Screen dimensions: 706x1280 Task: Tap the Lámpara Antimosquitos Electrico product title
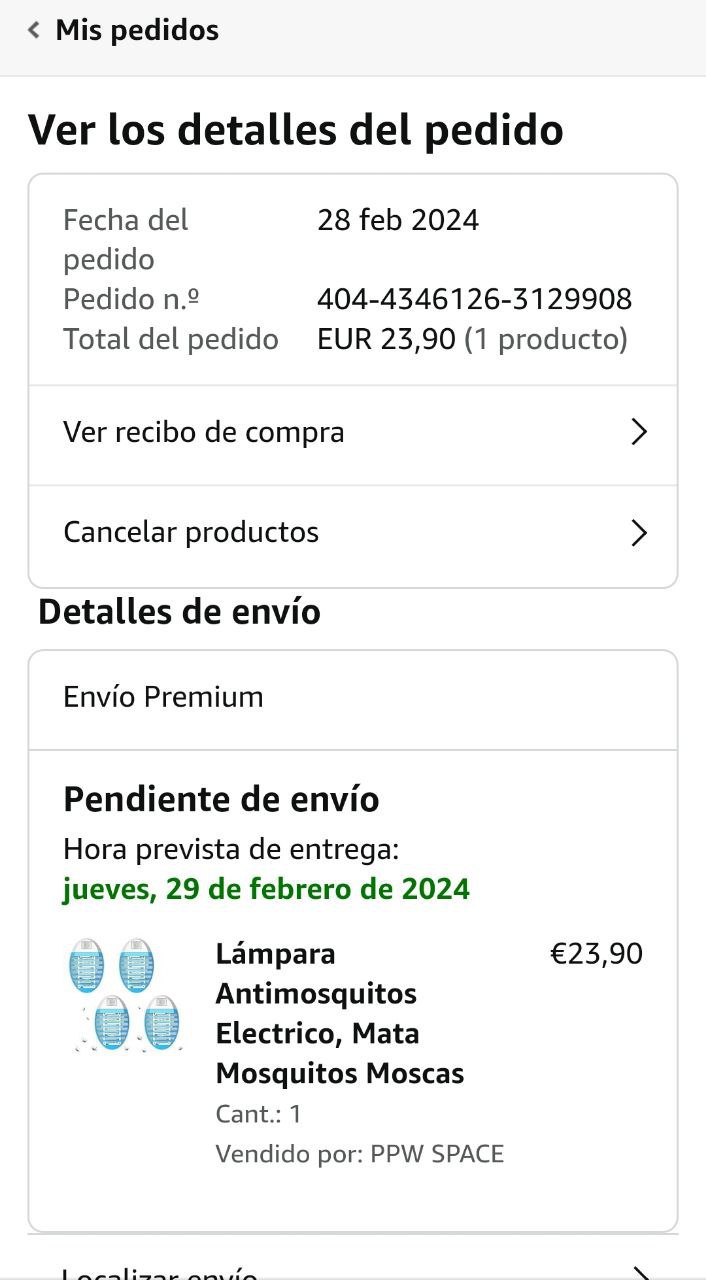(x=340, y=1013)
